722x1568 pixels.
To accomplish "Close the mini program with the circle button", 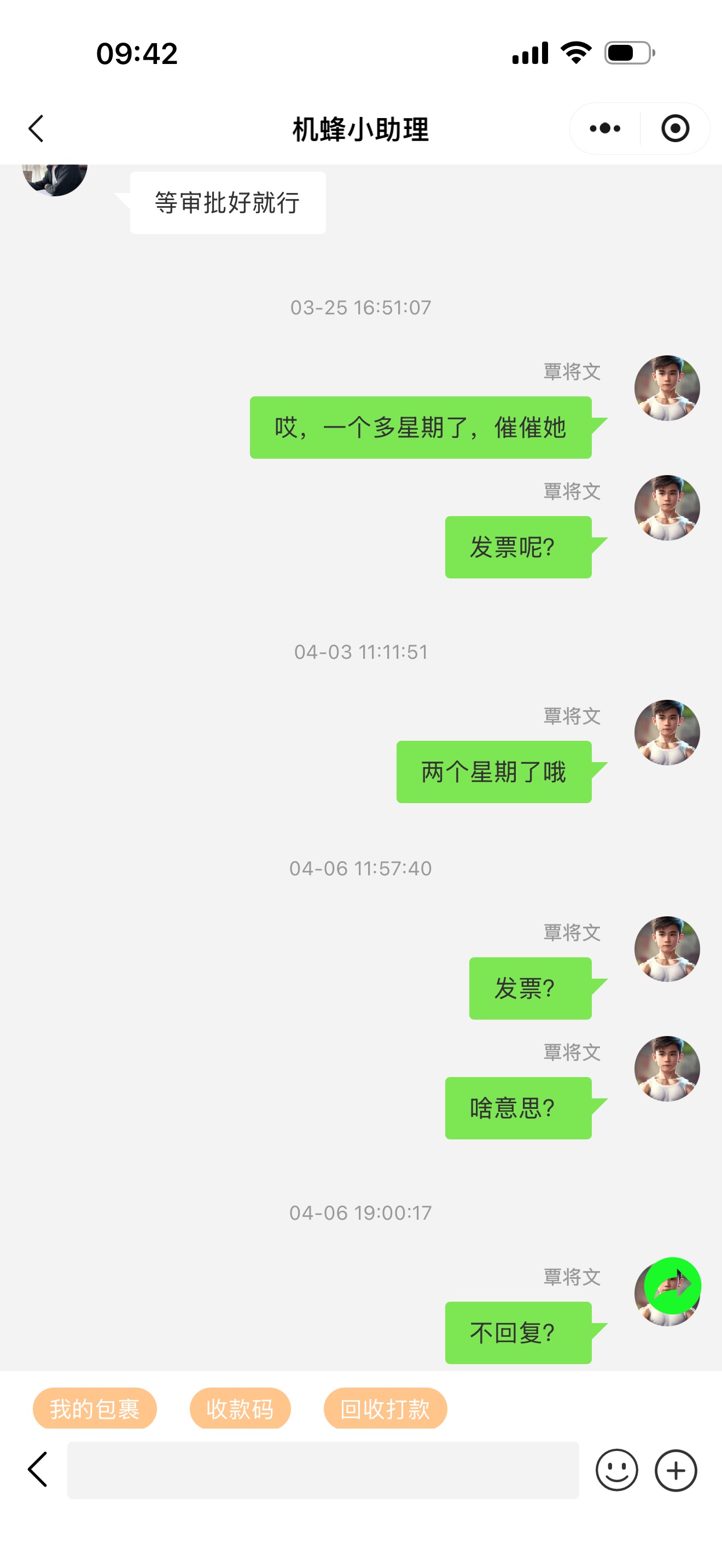I will (x=674, y=128).
